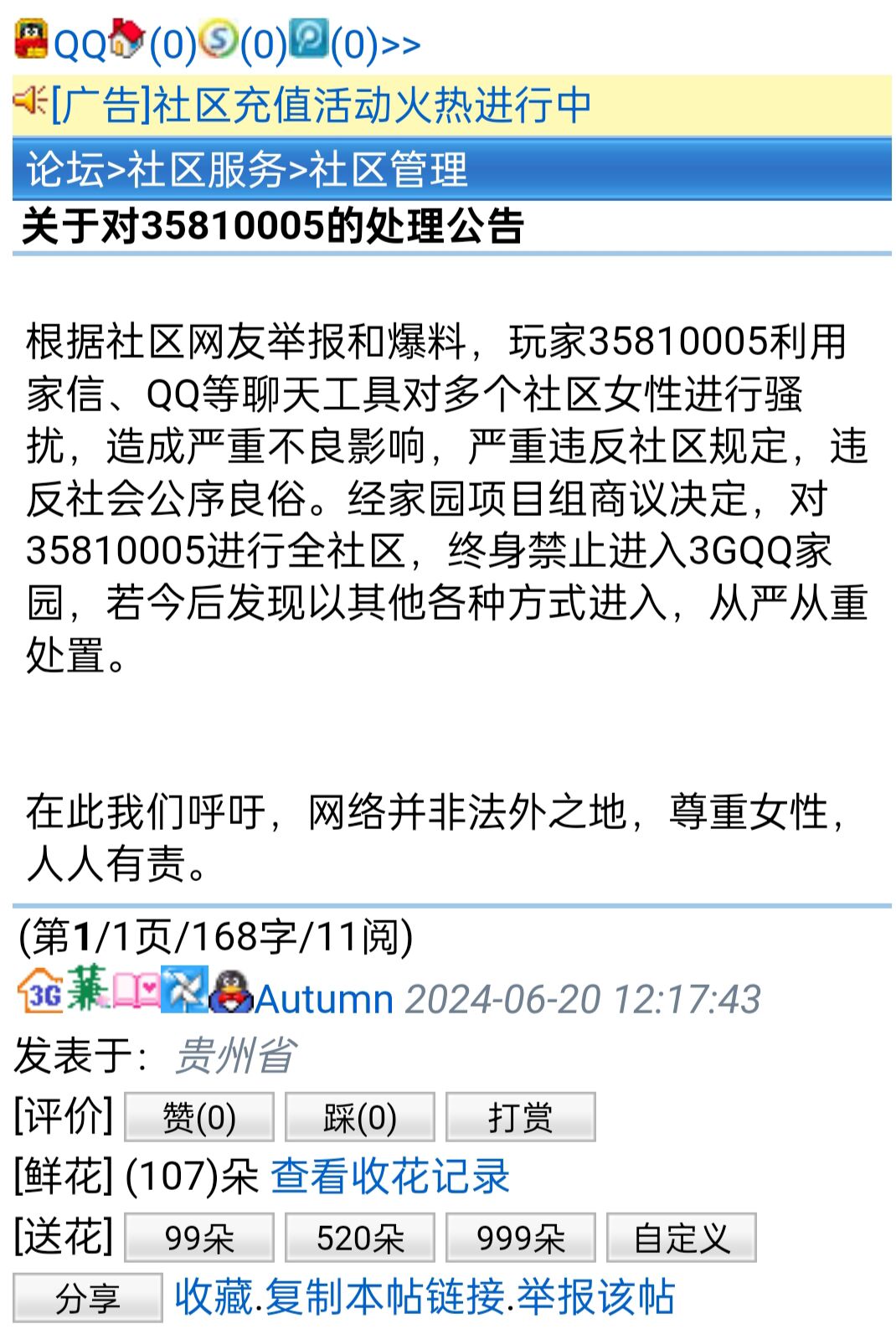Open the 社区管理 board
896x1329 pixels.
(x=389, y=170)
